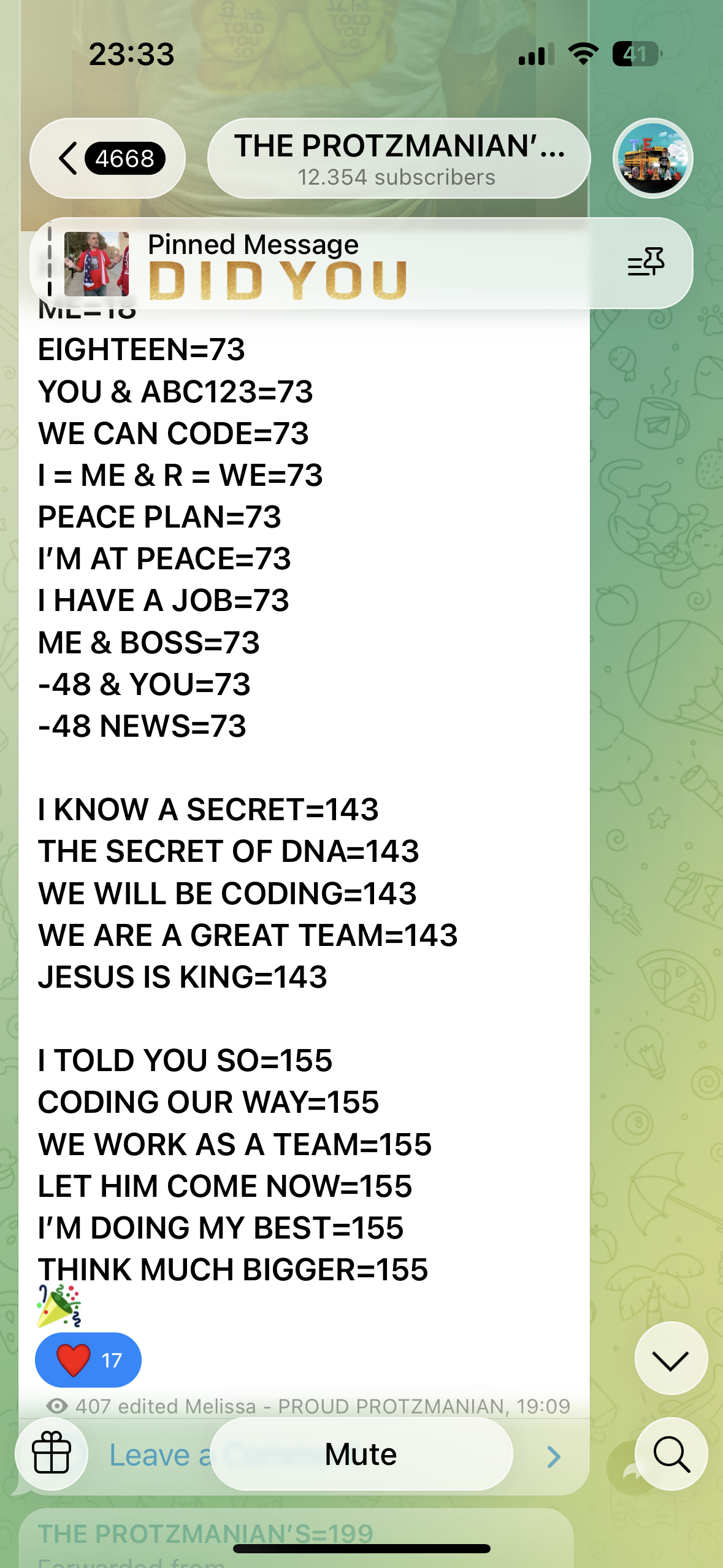Go back to the chat list
Screen dimensions: 723x1568
(107, 158)
